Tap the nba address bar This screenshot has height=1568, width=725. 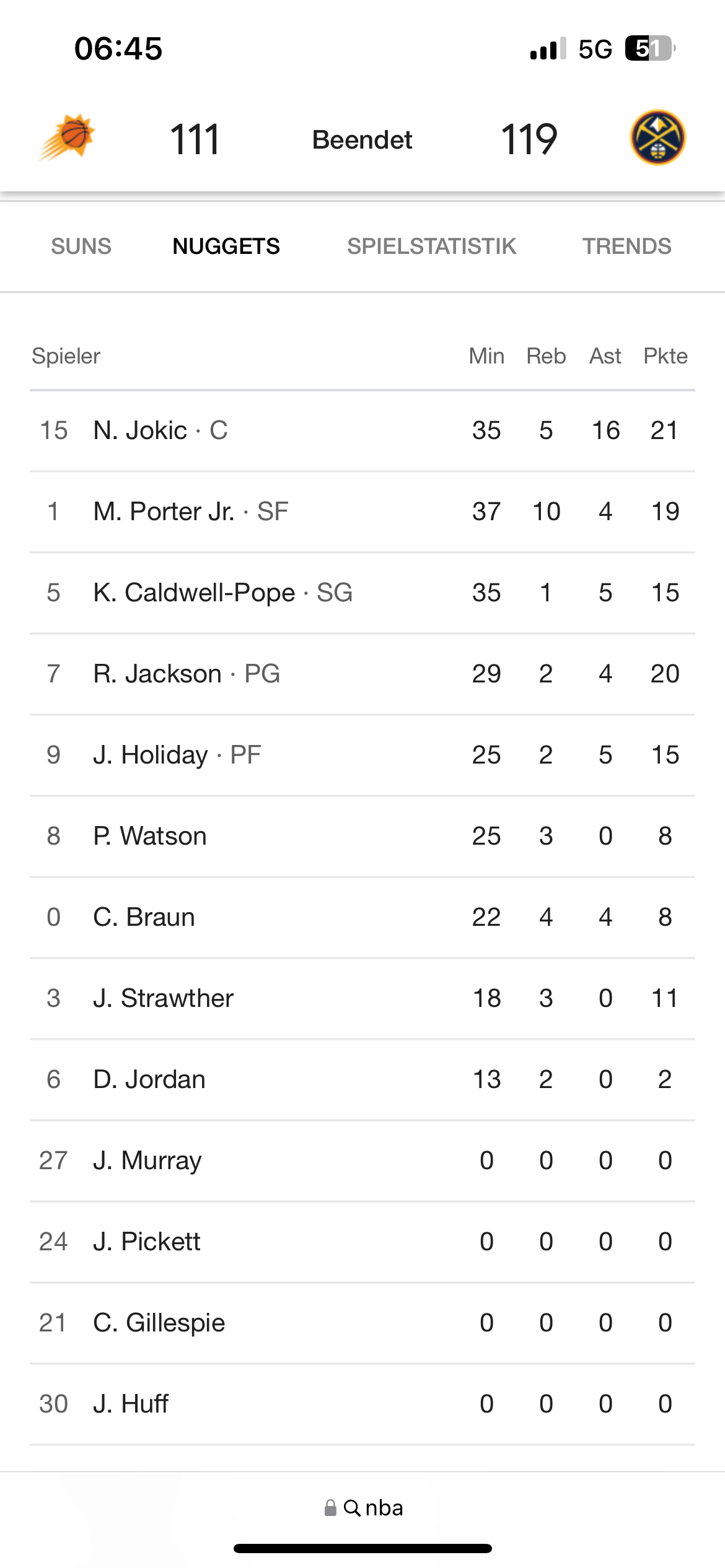coord(363,1508)
